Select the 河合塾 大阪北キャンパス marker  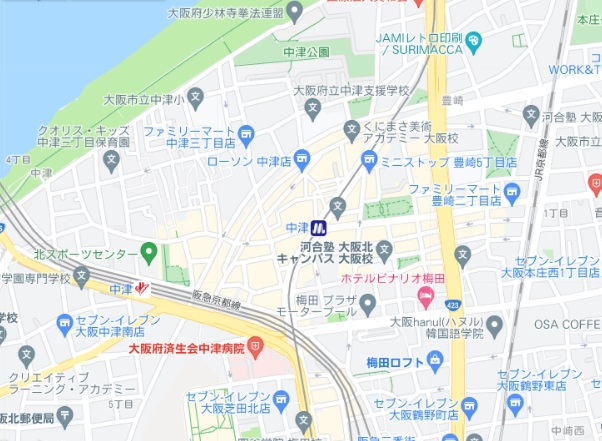coord(386,250)
